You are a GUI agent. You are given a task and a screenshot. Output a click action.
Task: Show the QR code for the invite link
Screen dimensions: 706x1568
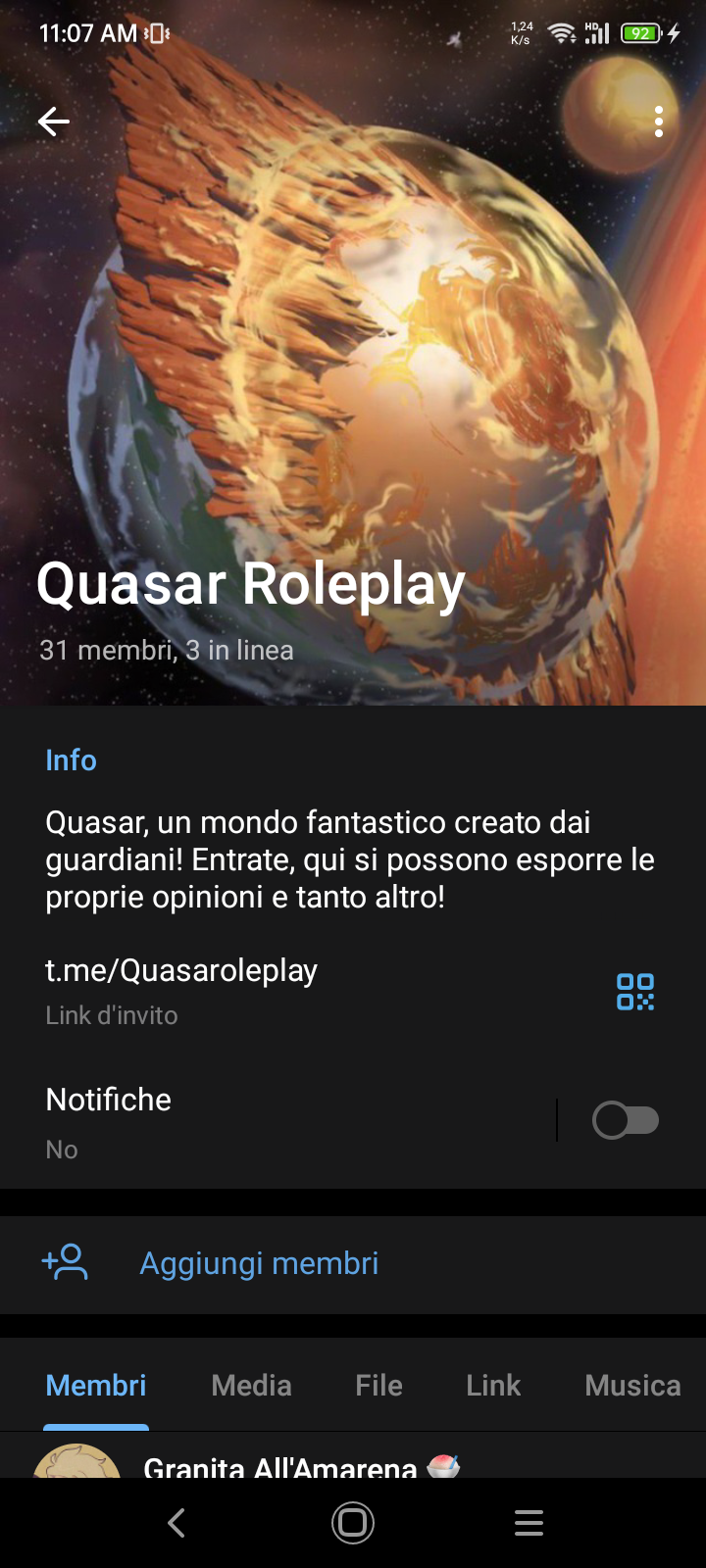tap(635, 992)
